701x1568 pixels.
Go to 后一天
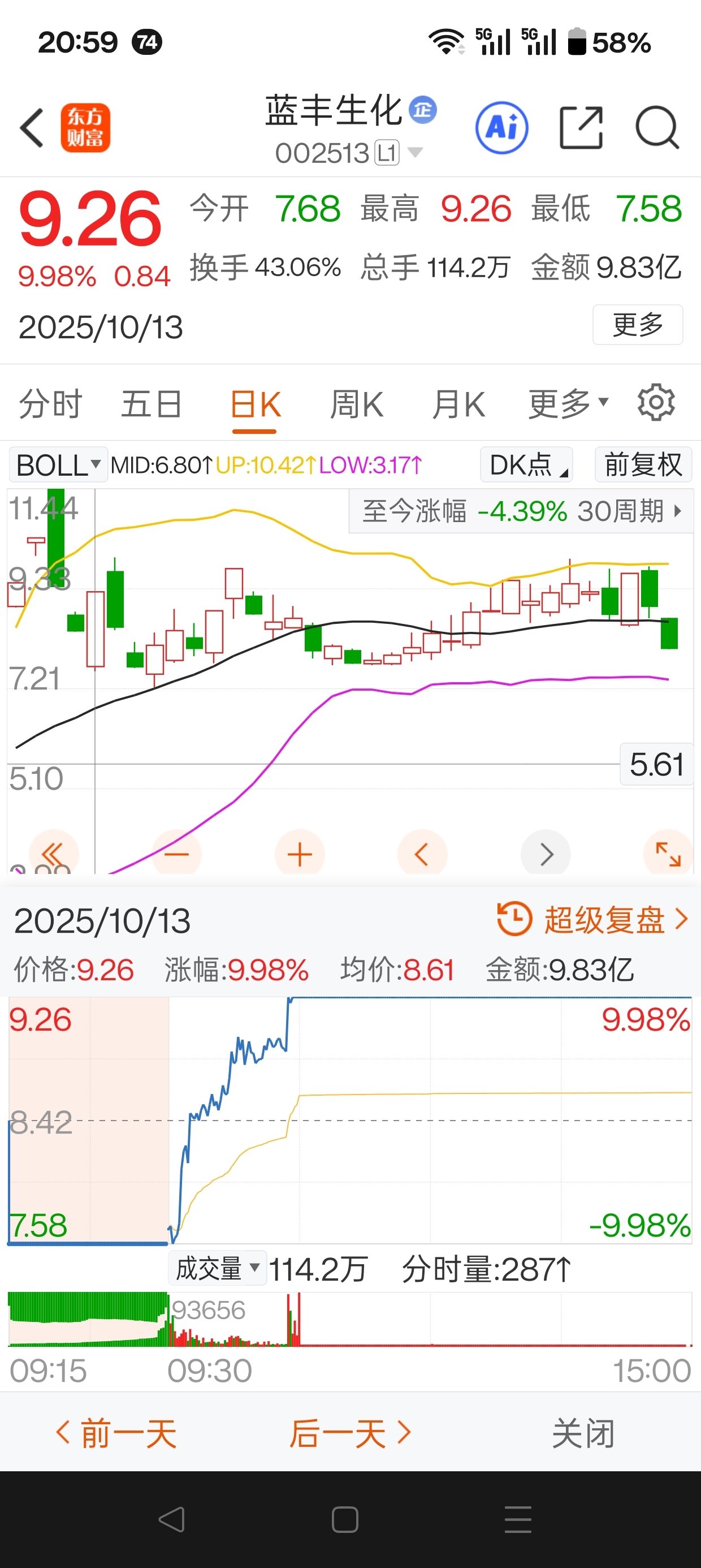(x=350, y=1433)
